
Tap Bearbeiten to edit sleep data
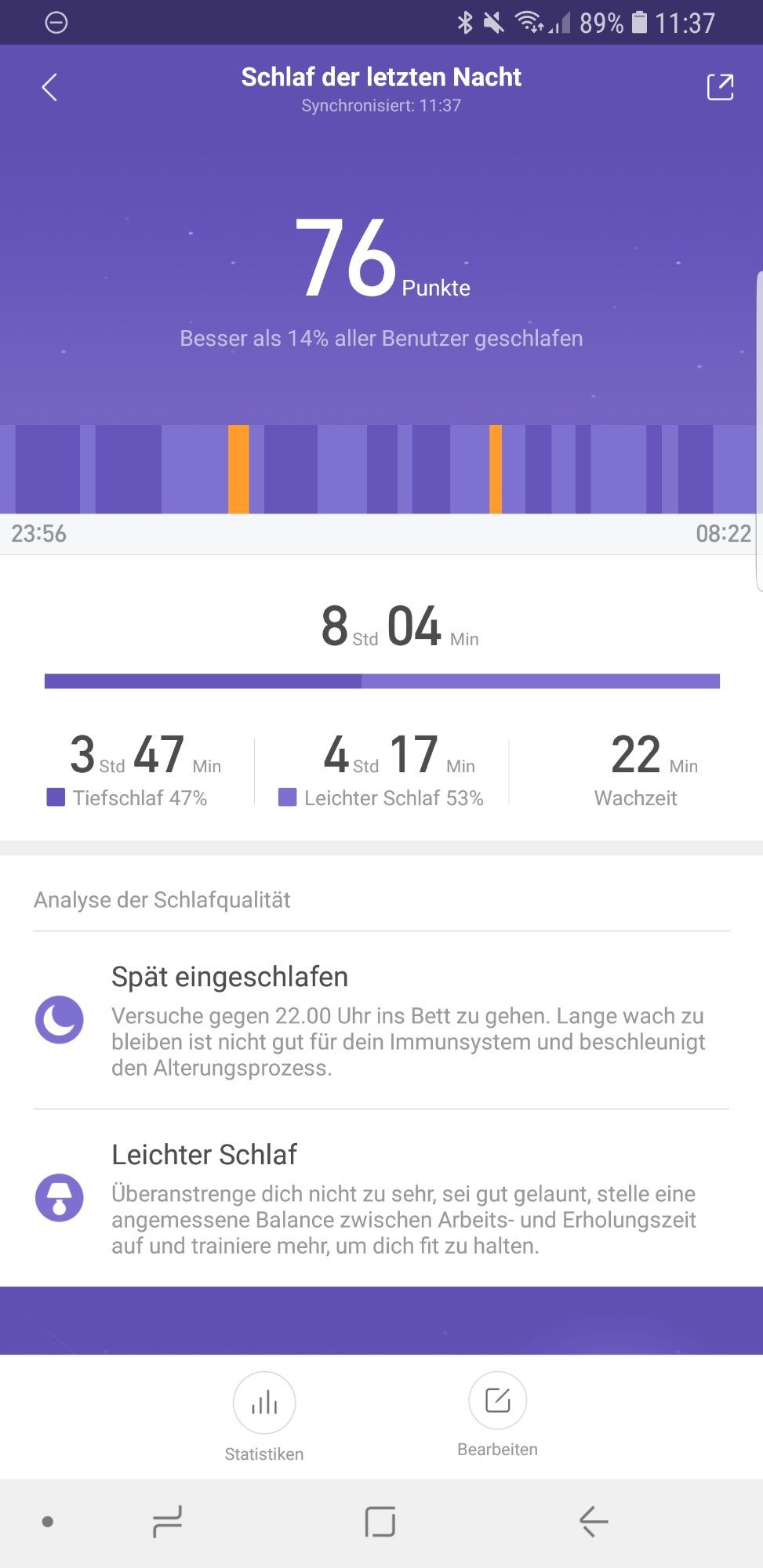coord(498,1400)
